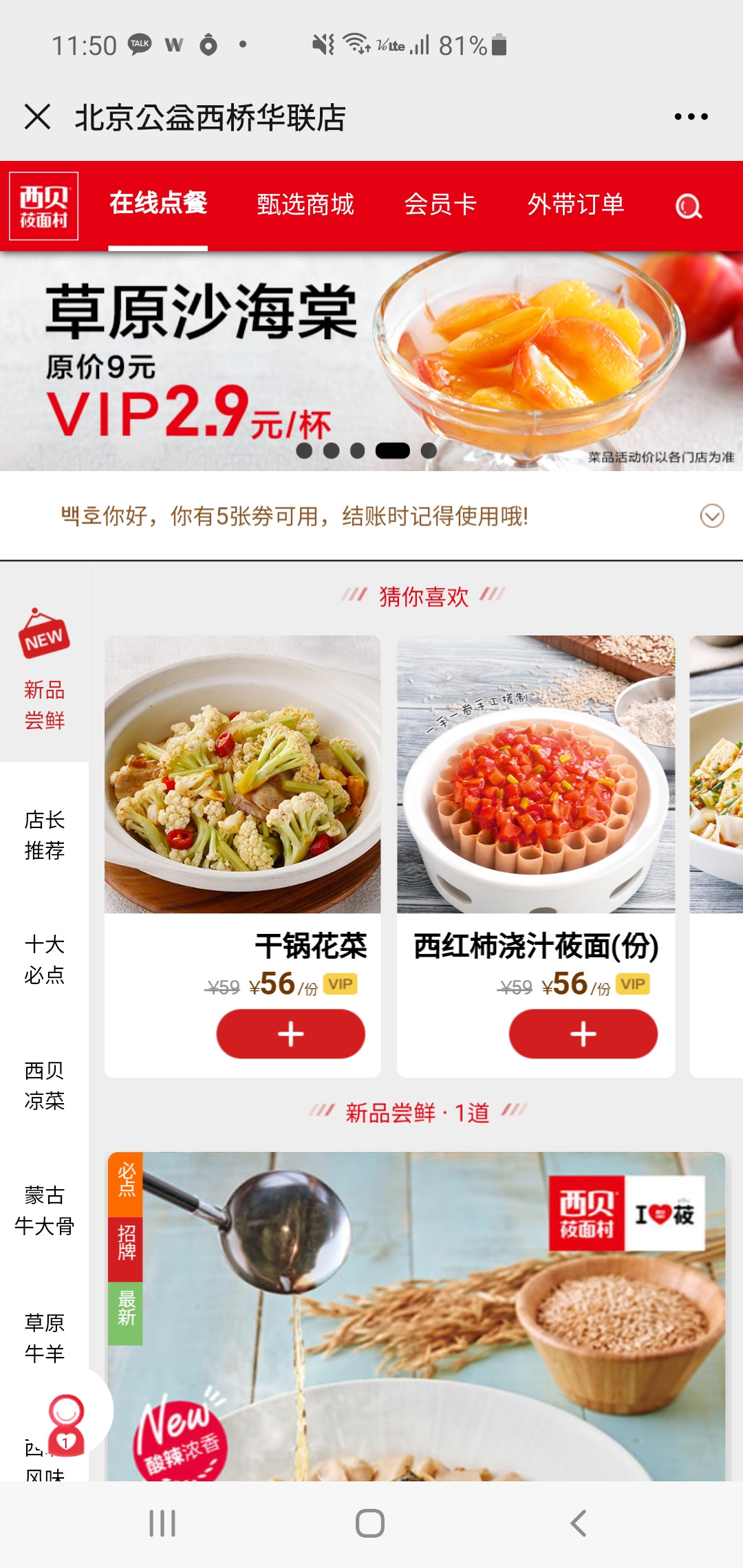The height and width of the screenshot is (1568, 743).
Task: Open the 外带订单 tab
Action: tap(576, 204)
